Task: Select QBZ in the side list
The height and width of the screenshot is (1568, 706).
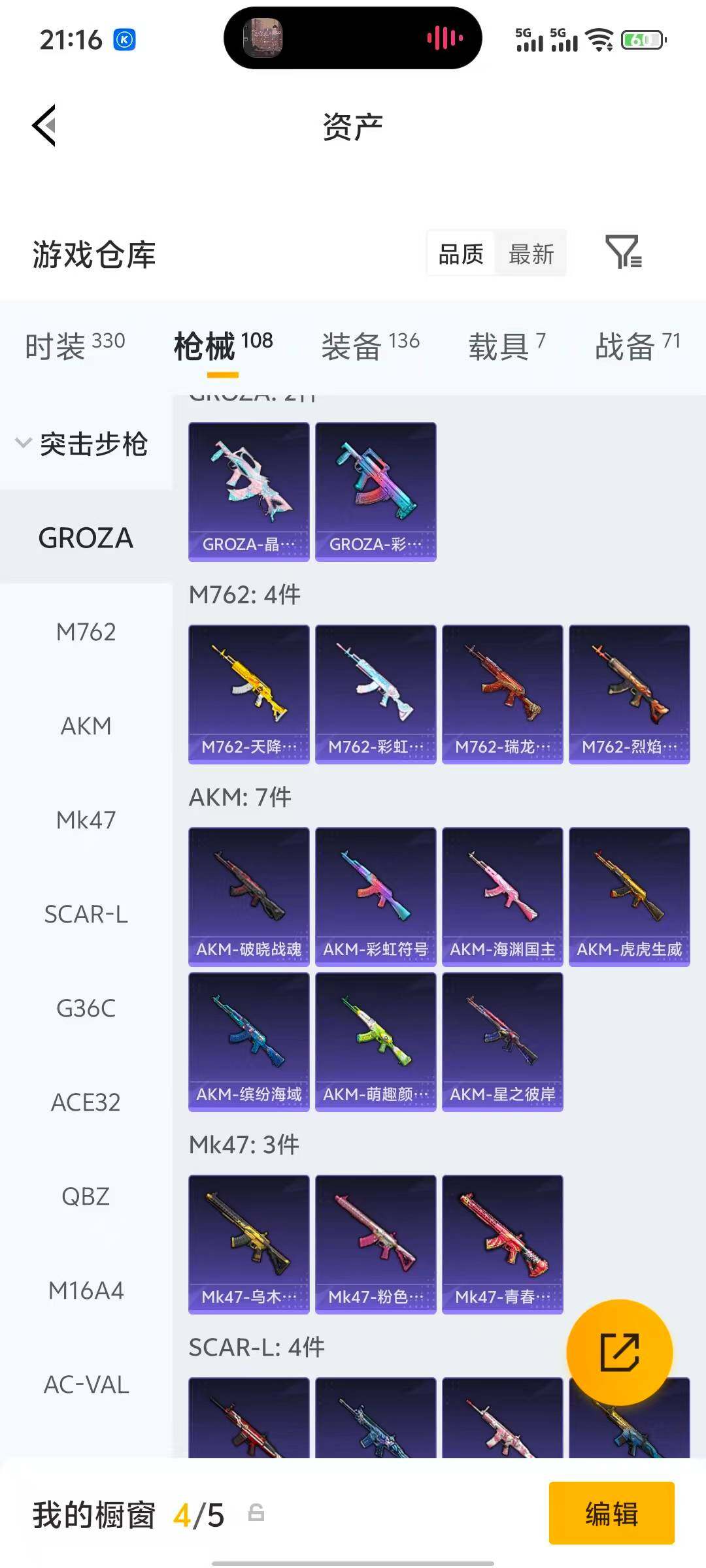Action: [x=86, y=1196]
